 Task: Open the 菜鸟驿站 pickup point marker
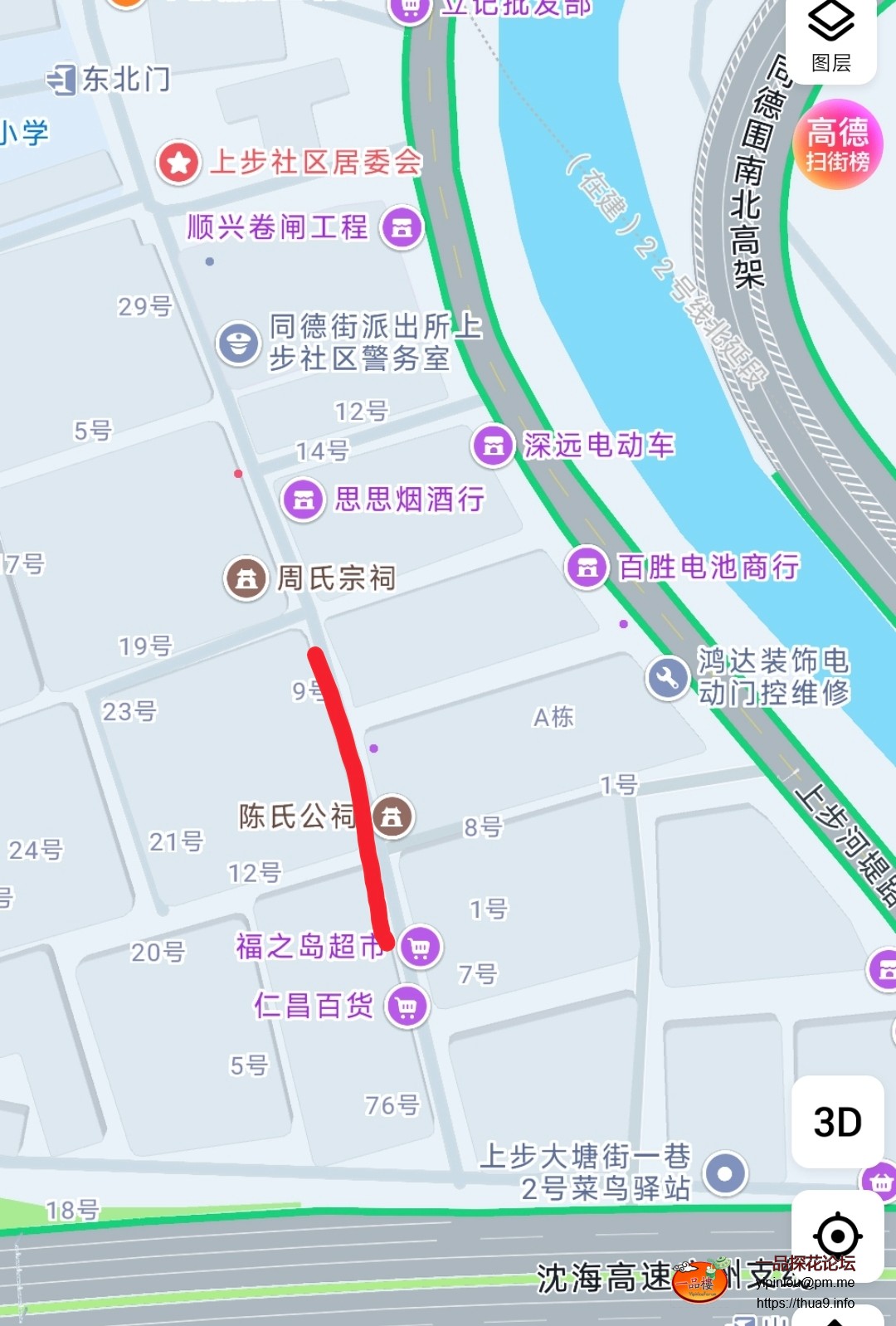(725, 1173)
